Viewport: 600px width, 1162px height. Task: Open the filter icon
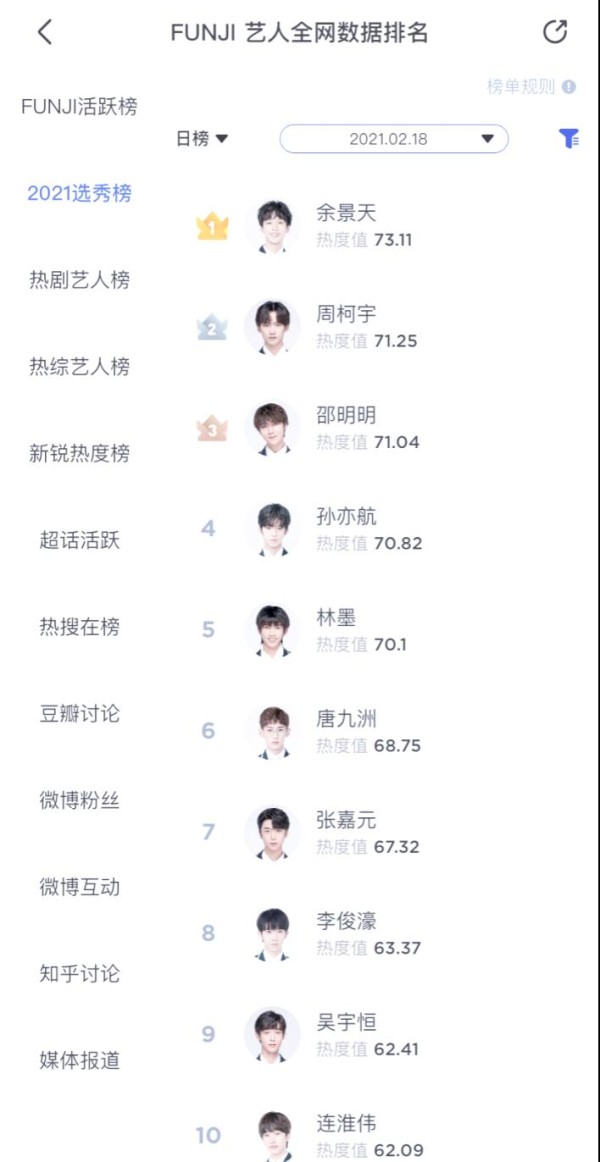pos(568,139)
